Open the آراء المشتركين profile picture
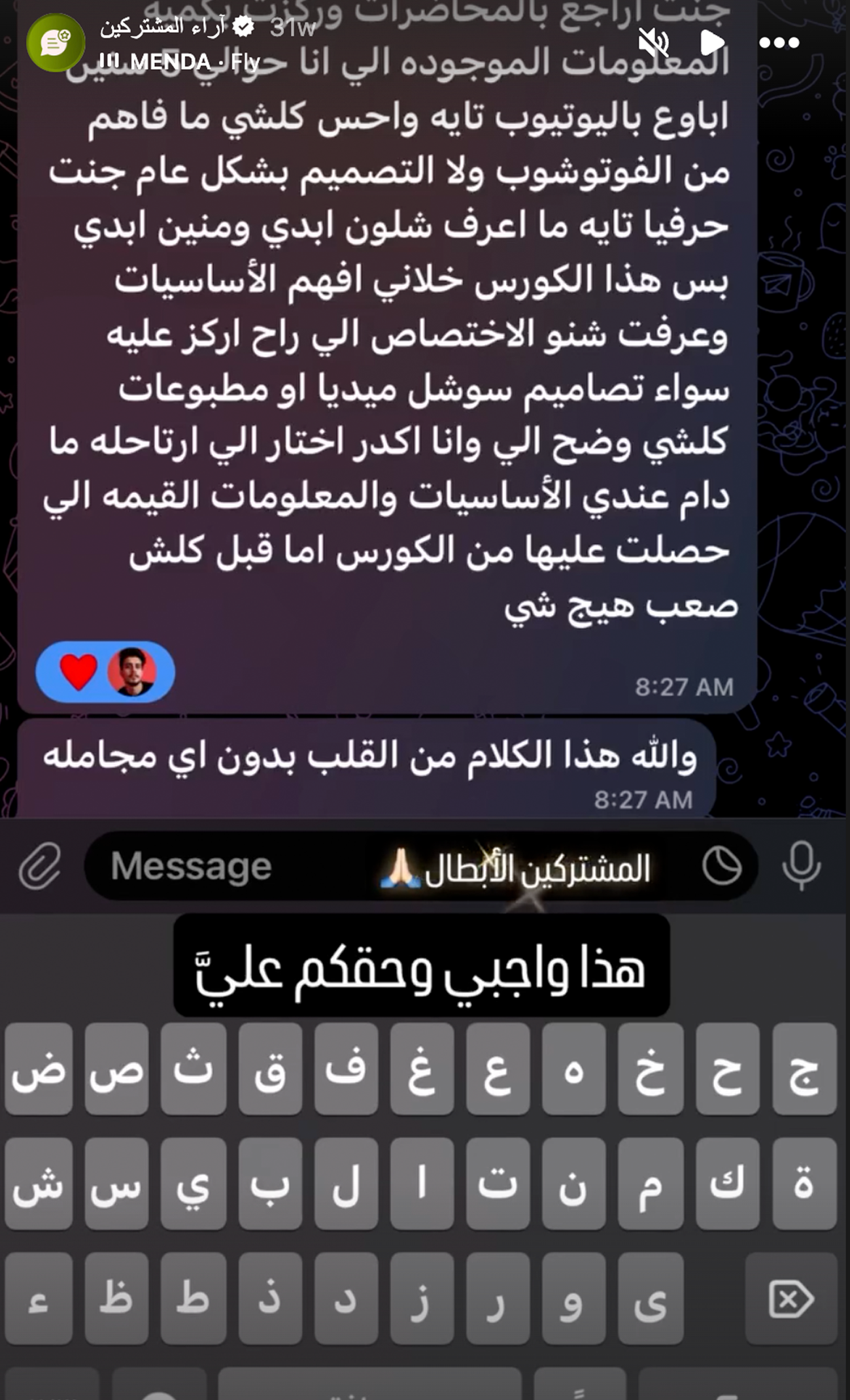Image resolution: width=850 pixels, height=1400 pixels. [x=56, y=43]
